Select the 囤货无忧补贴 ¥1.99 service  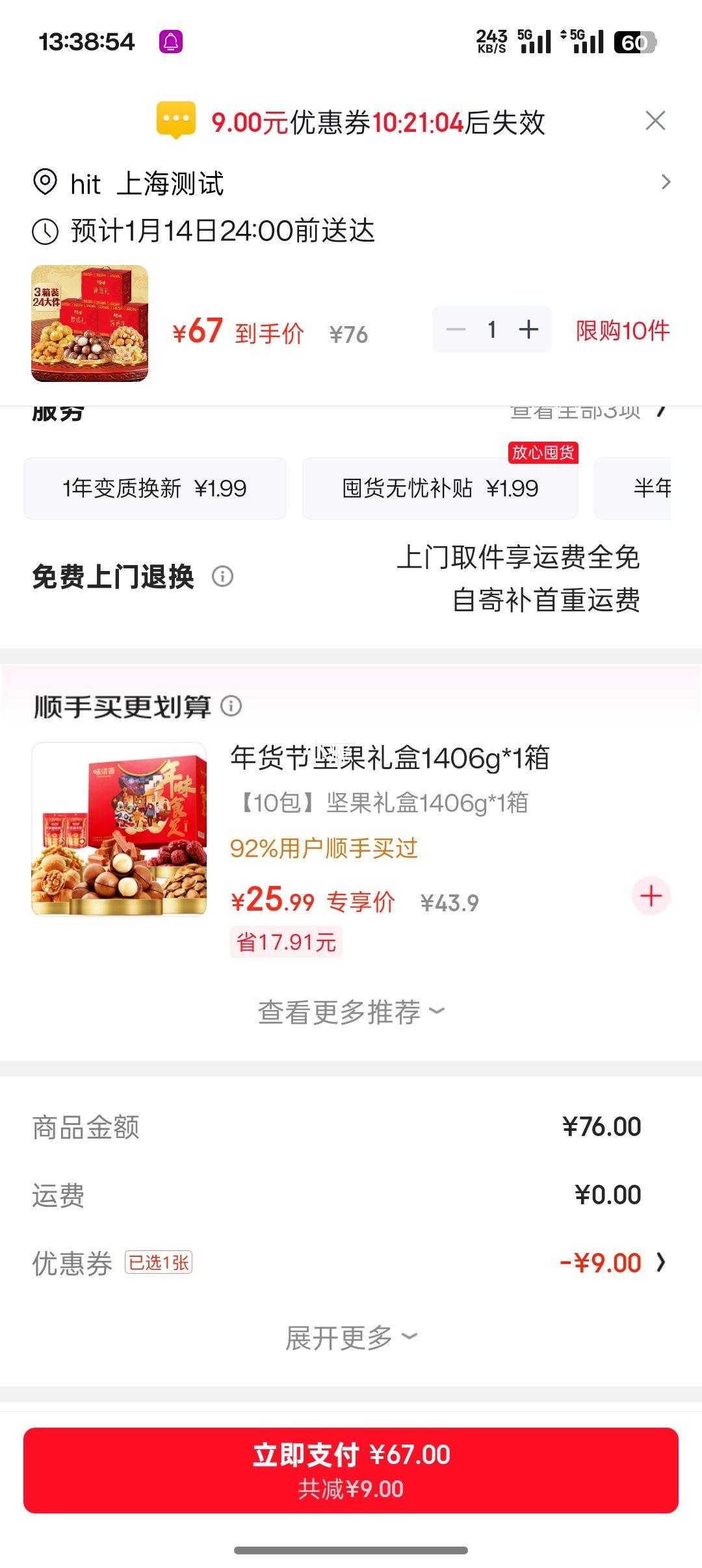(x=439, y=488)
